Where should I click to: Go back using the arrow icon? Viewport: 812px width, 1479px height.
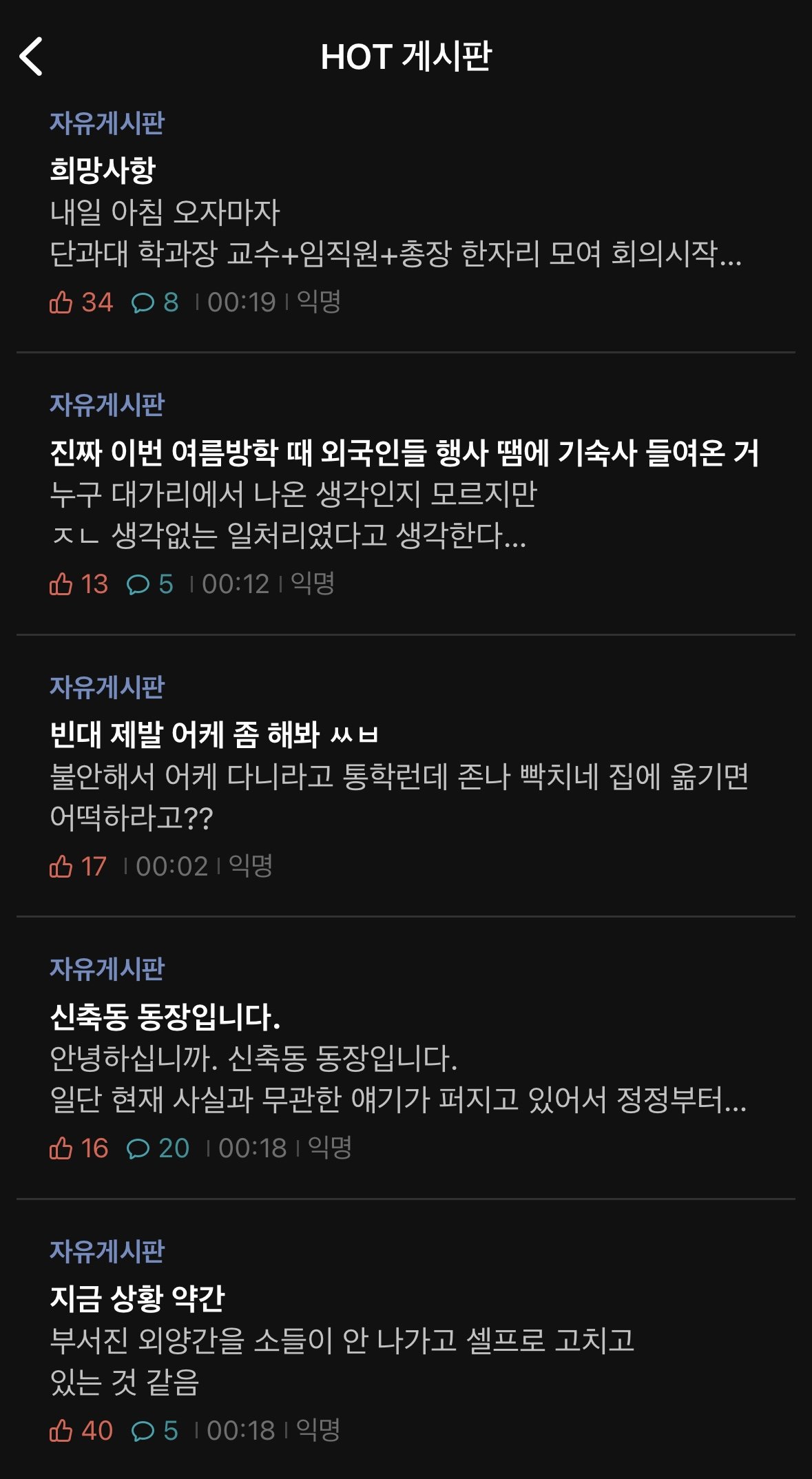pos(32,56)
